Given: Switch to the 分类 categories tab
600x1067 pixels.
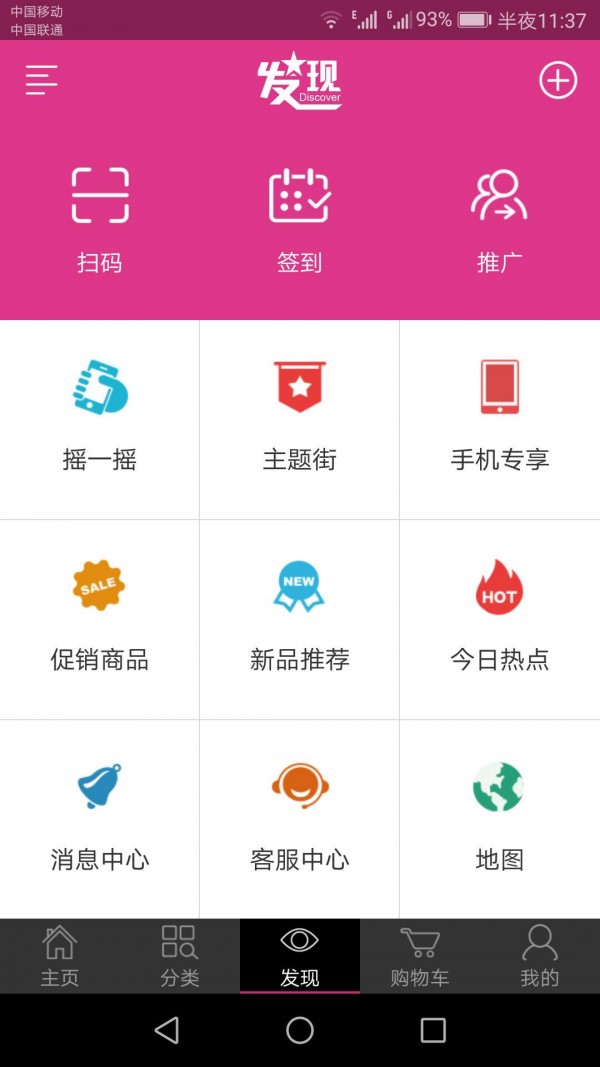Looking at the screenshot, I should point(180,956).
